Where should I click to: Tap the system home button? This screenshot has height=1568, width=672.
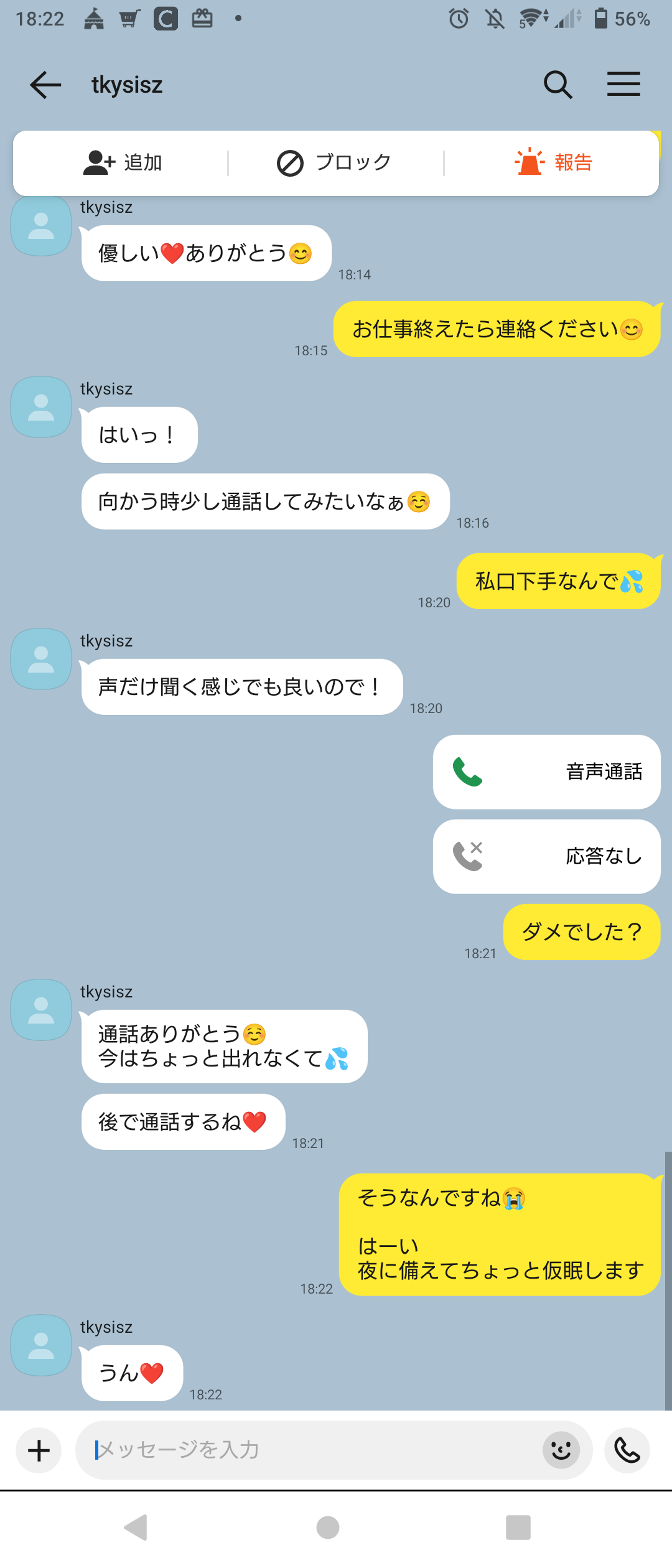coord(328,1528)
